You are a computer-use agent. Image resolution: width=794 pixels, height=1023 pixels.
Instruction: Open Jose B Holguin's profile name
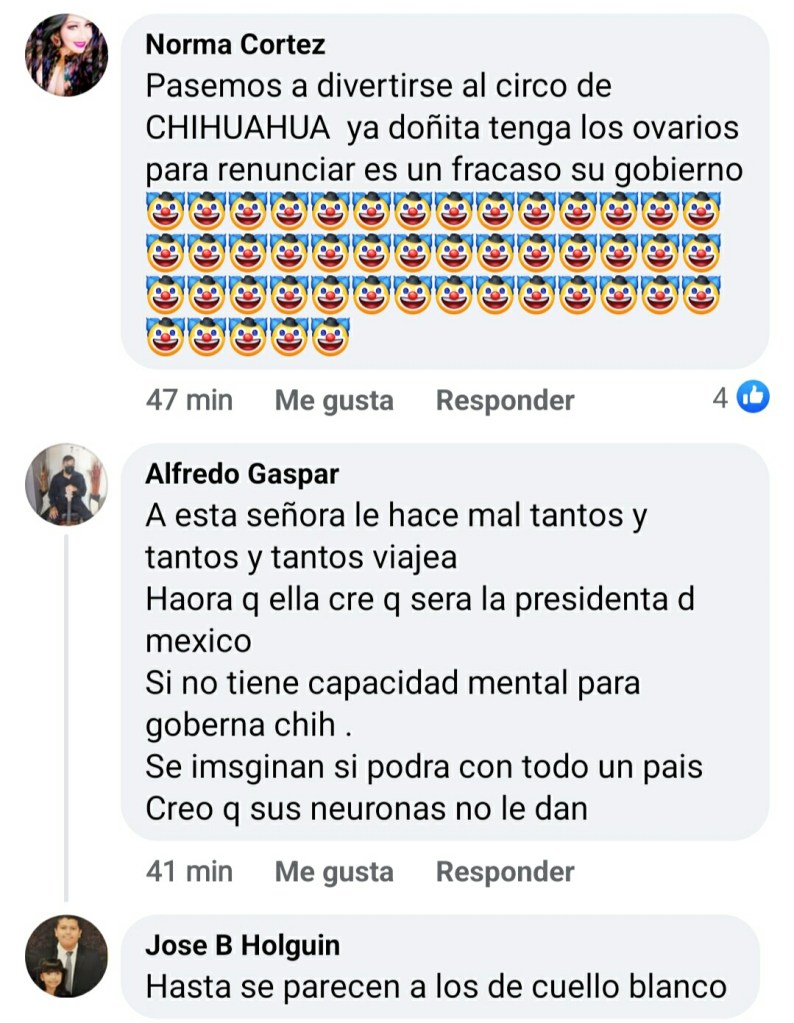[x=242, y=945]
